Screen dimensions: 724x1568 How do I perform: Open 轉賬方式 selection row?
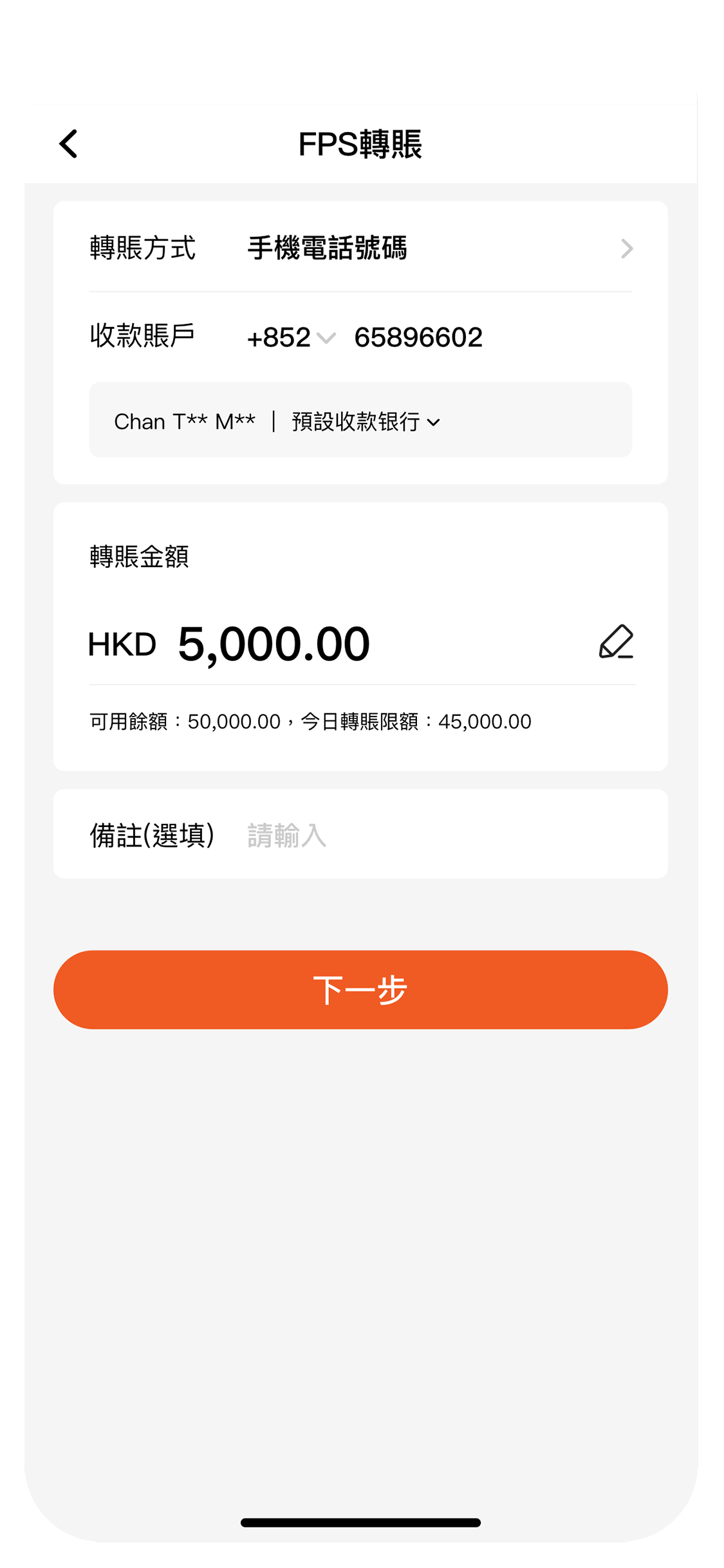[x=360, y=248]
